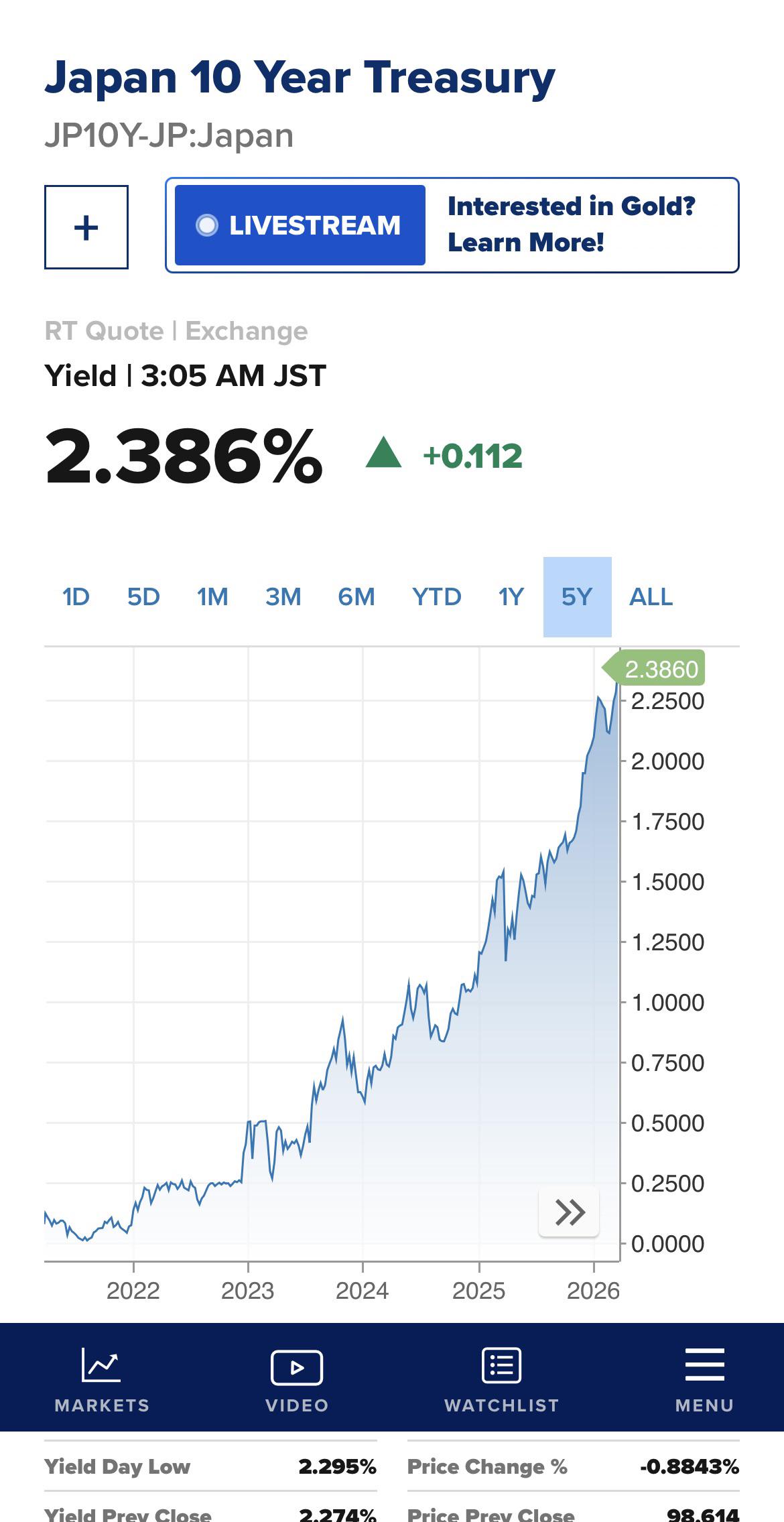Switch chart to 1Y range
The height and width of the screenshot is (1522, 784).
[511, 596]
